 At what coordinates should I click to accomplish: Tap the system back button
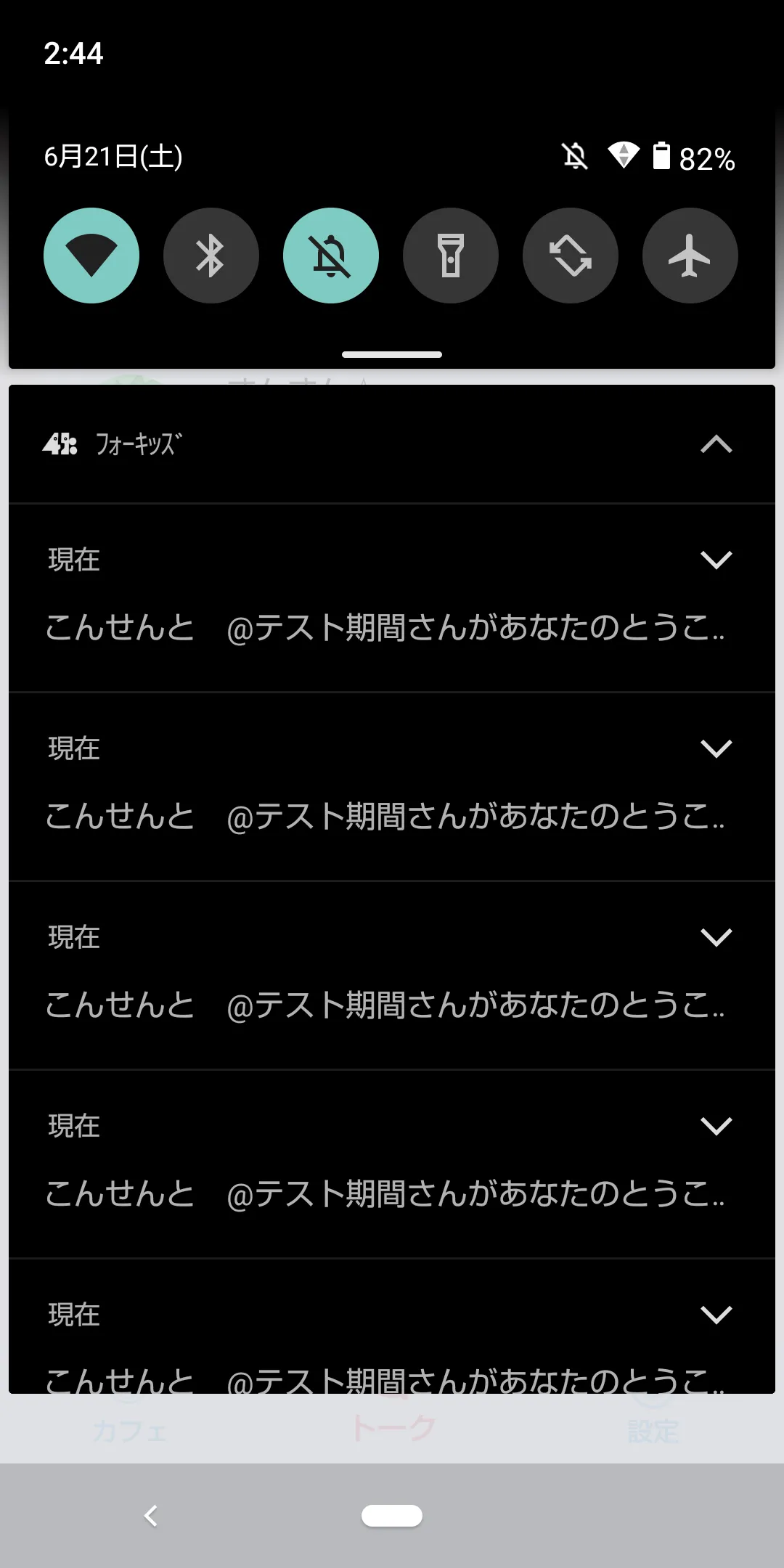[x=151, y=1516]
